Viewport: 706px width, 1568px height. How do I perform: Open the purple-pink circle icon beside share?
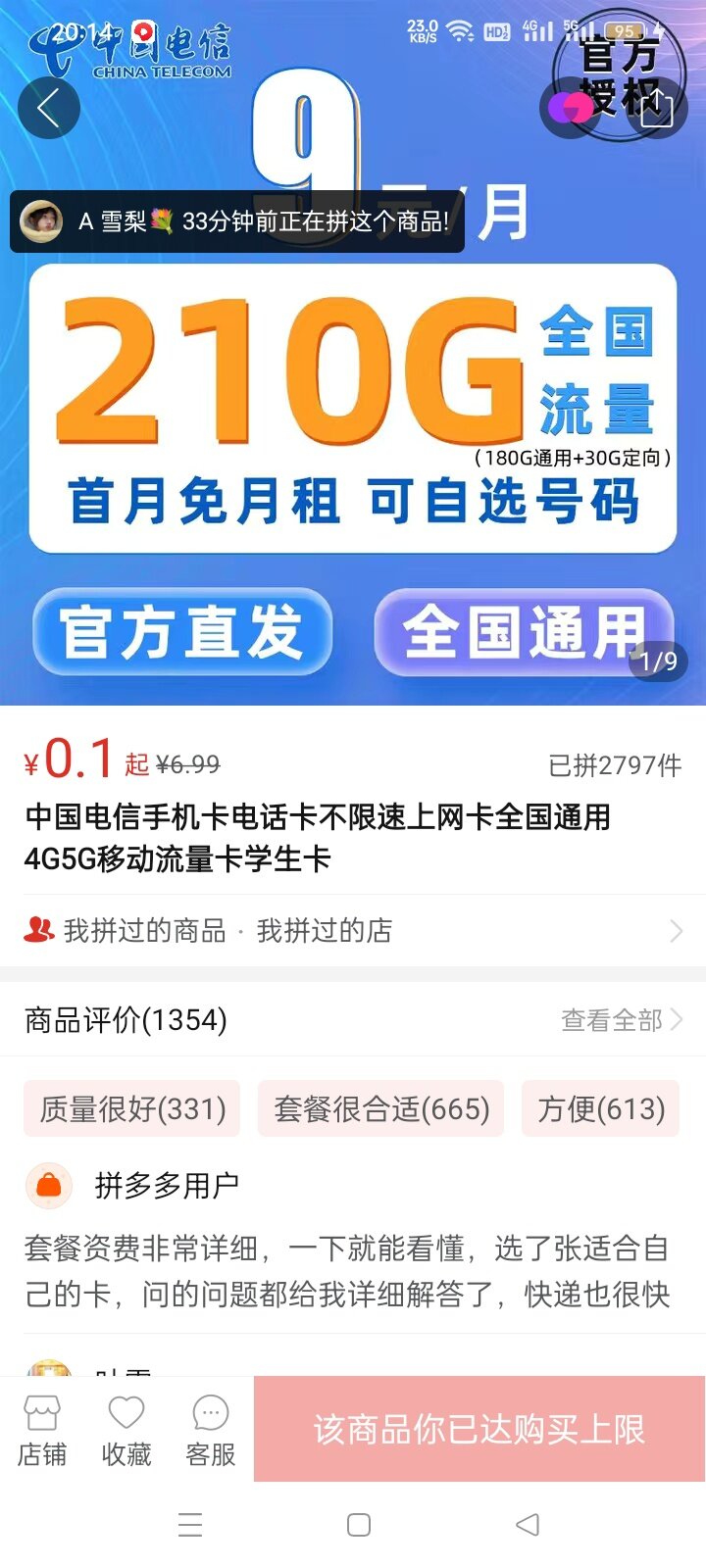pos(571,108)
